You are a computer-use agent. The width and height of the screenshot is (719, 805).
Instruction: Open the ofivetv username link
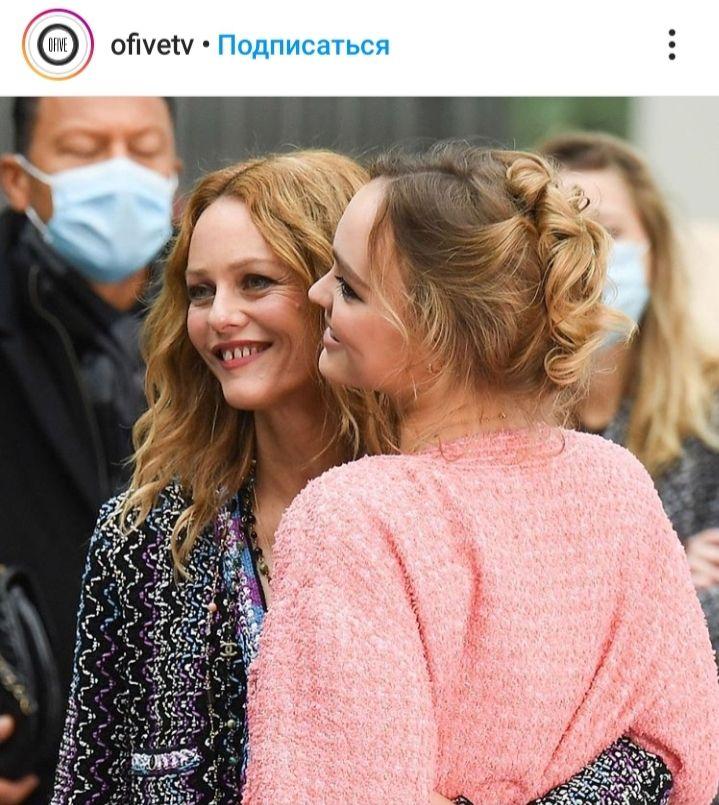[x=152, y=46]
